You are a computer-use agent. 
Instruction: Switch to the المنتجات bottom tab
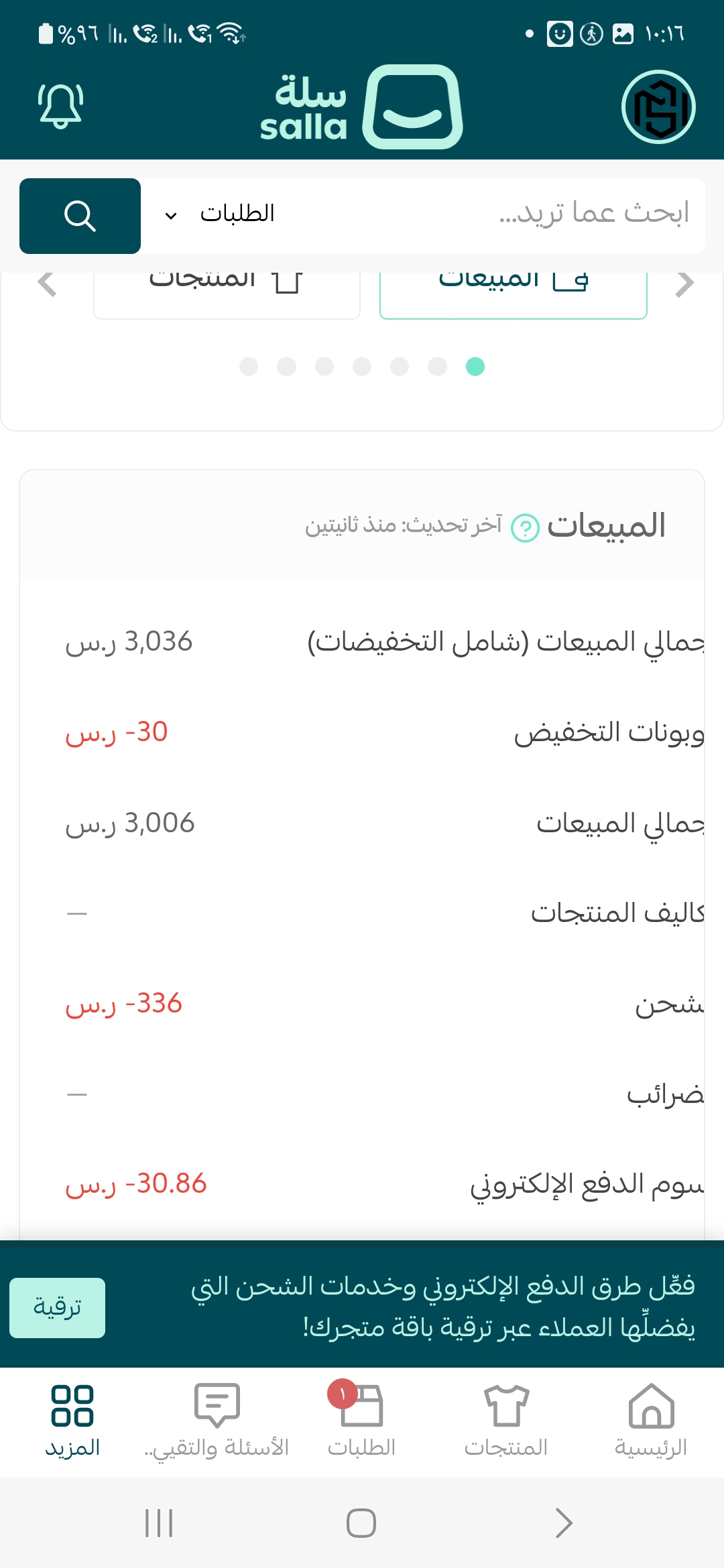tap(506, 1419)
